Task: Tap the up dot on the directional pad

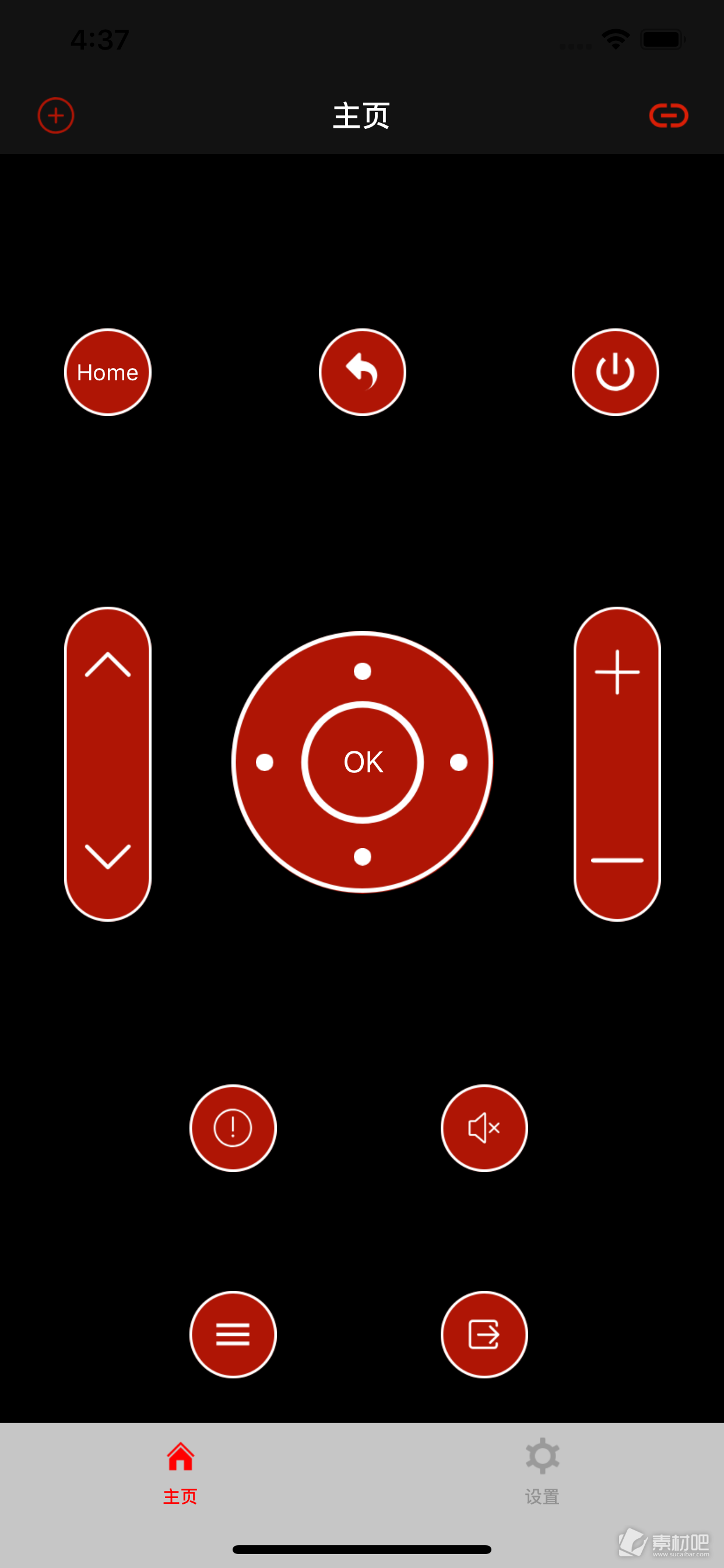Action: (363, 671)
